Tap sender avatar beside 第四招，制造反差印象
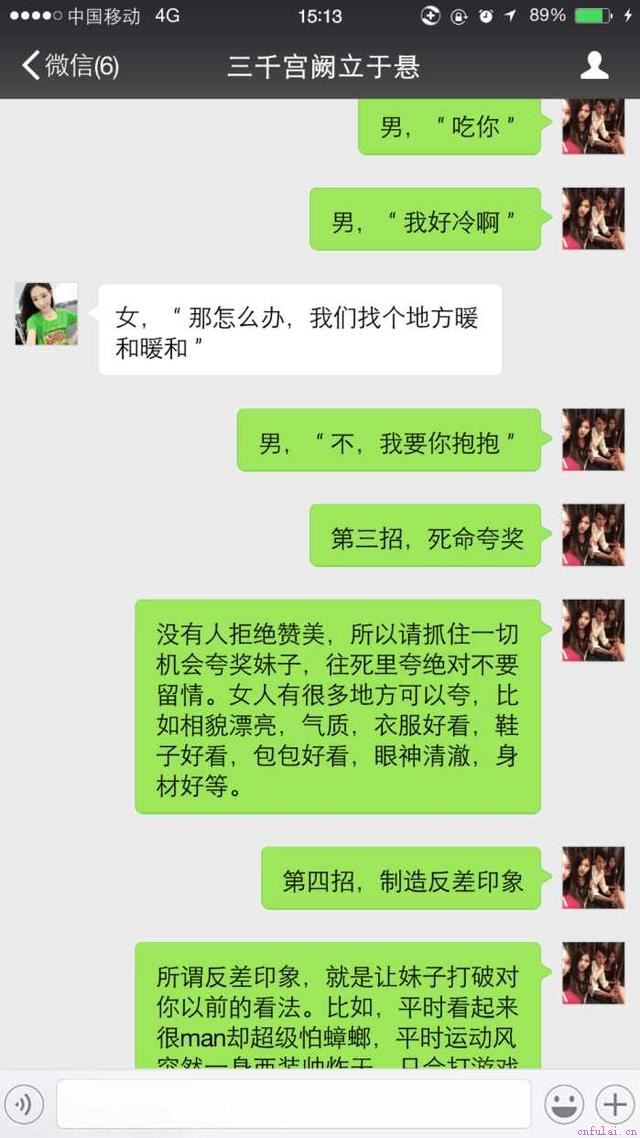The width and height of the screenshot is (640, 1138). [593, 878]
